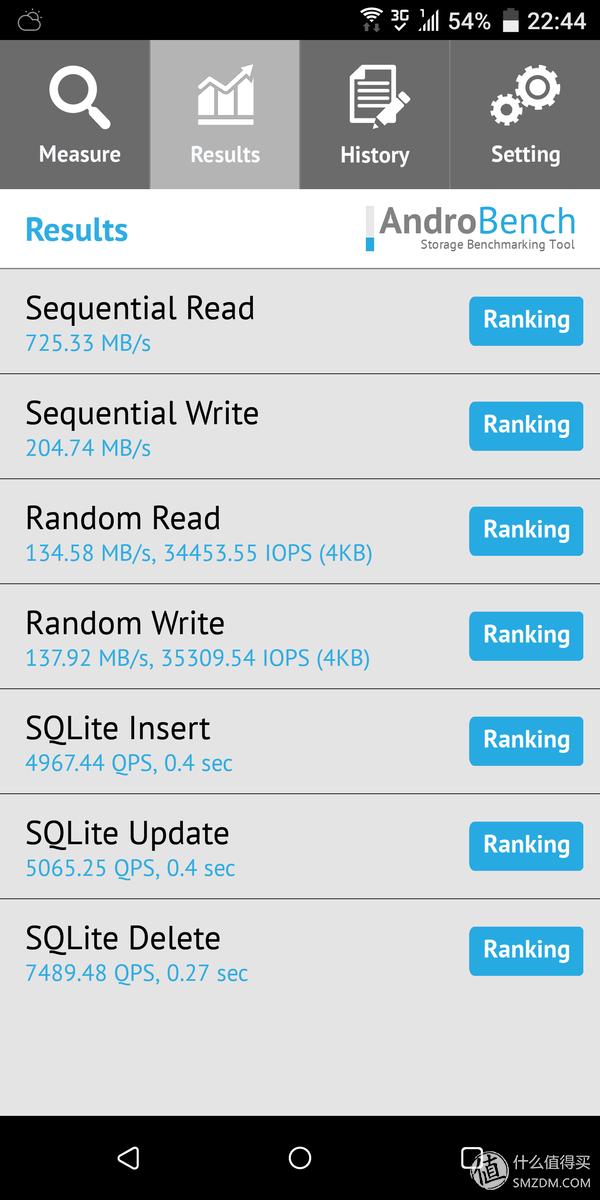Viewport: 600px width, 1200px height.
Task: Check Ranking for SQLite Insert
Action: point(526,741)
